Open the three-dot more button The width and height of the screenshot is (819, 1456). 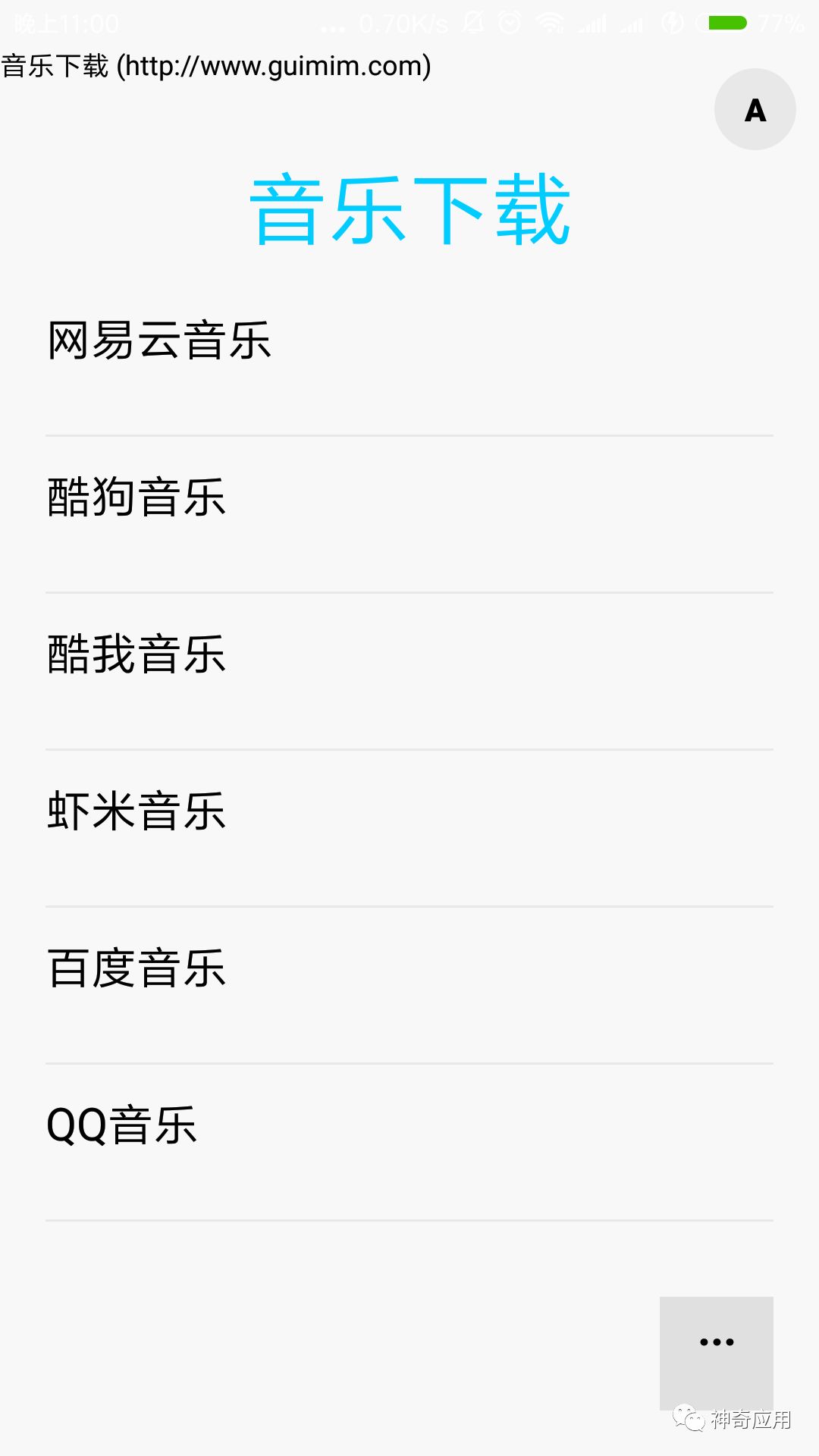[717, 1342]
